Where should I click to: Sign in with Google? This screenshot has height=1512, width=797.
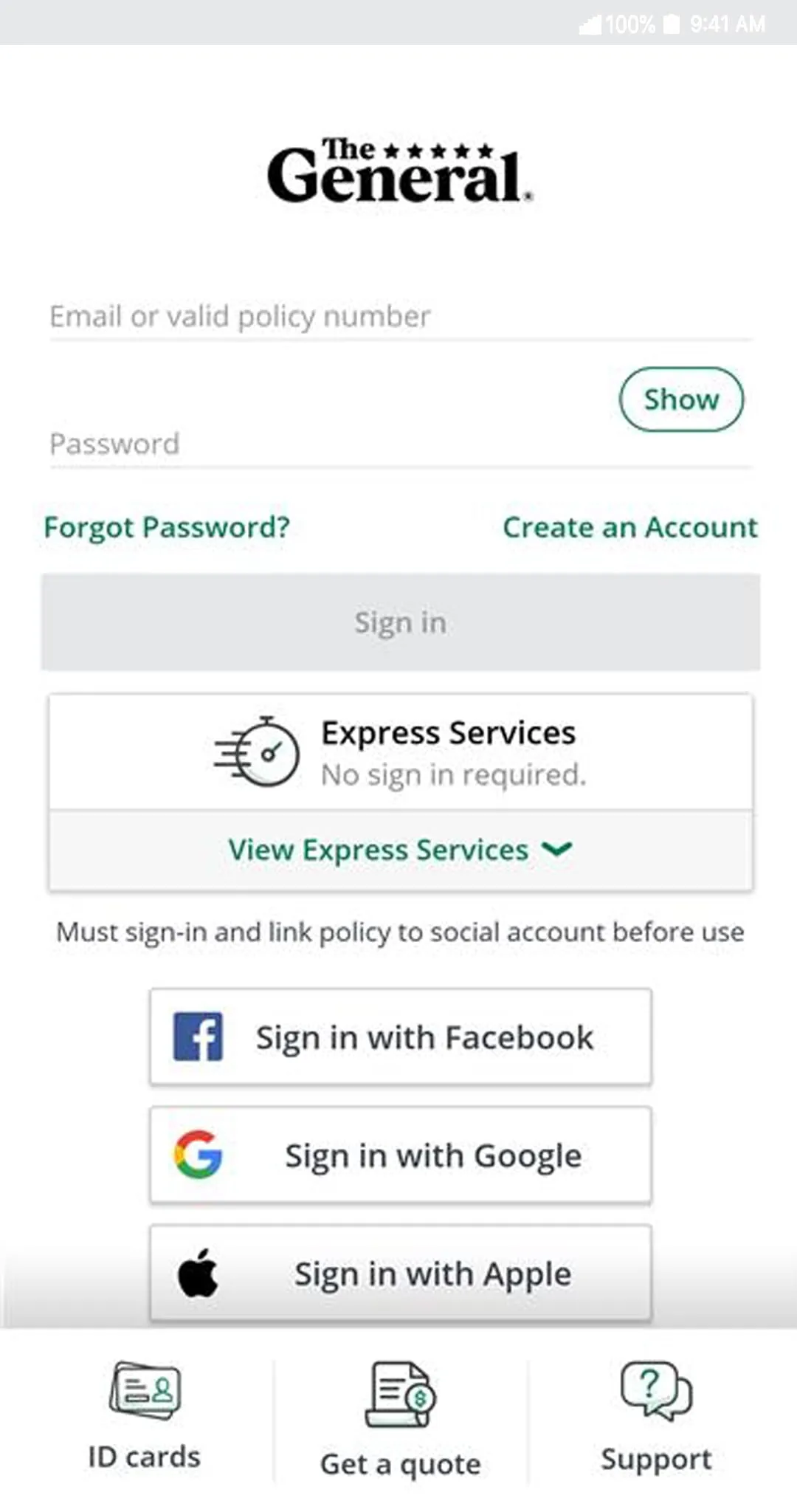coord(400,1155)
